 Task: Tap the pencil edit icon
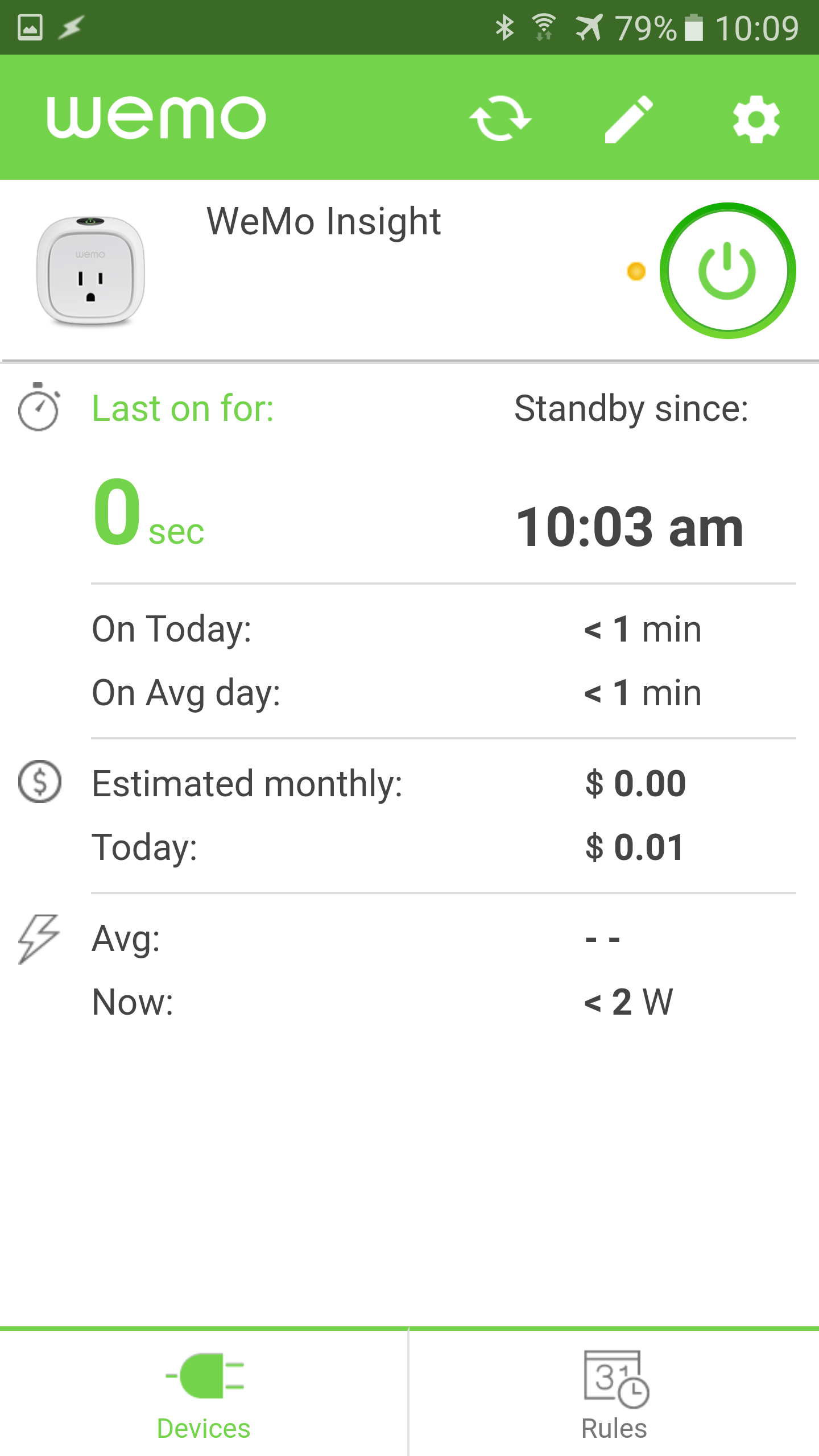[628, 119]
